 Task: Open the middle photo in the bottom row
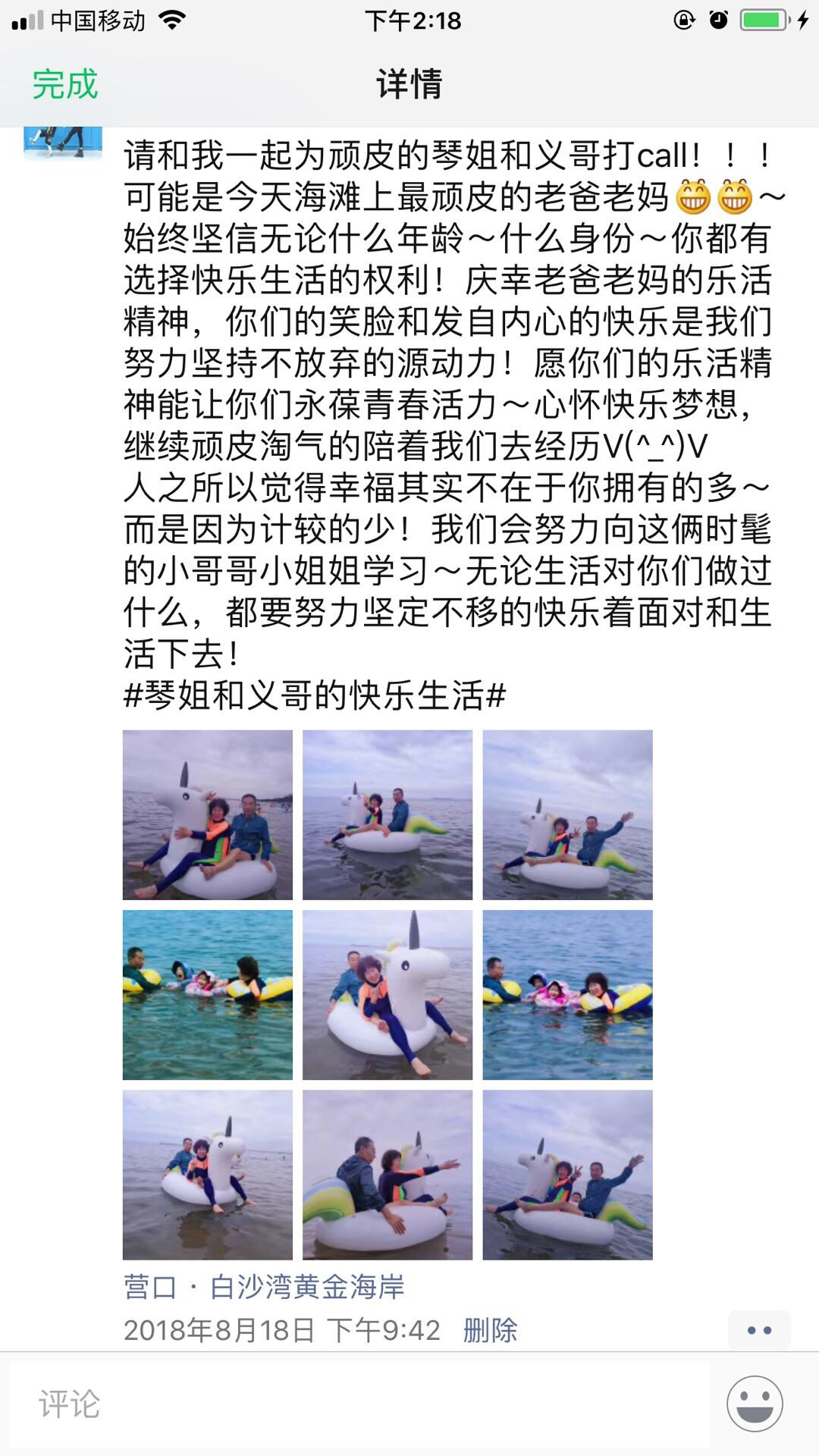(387, 1175)
